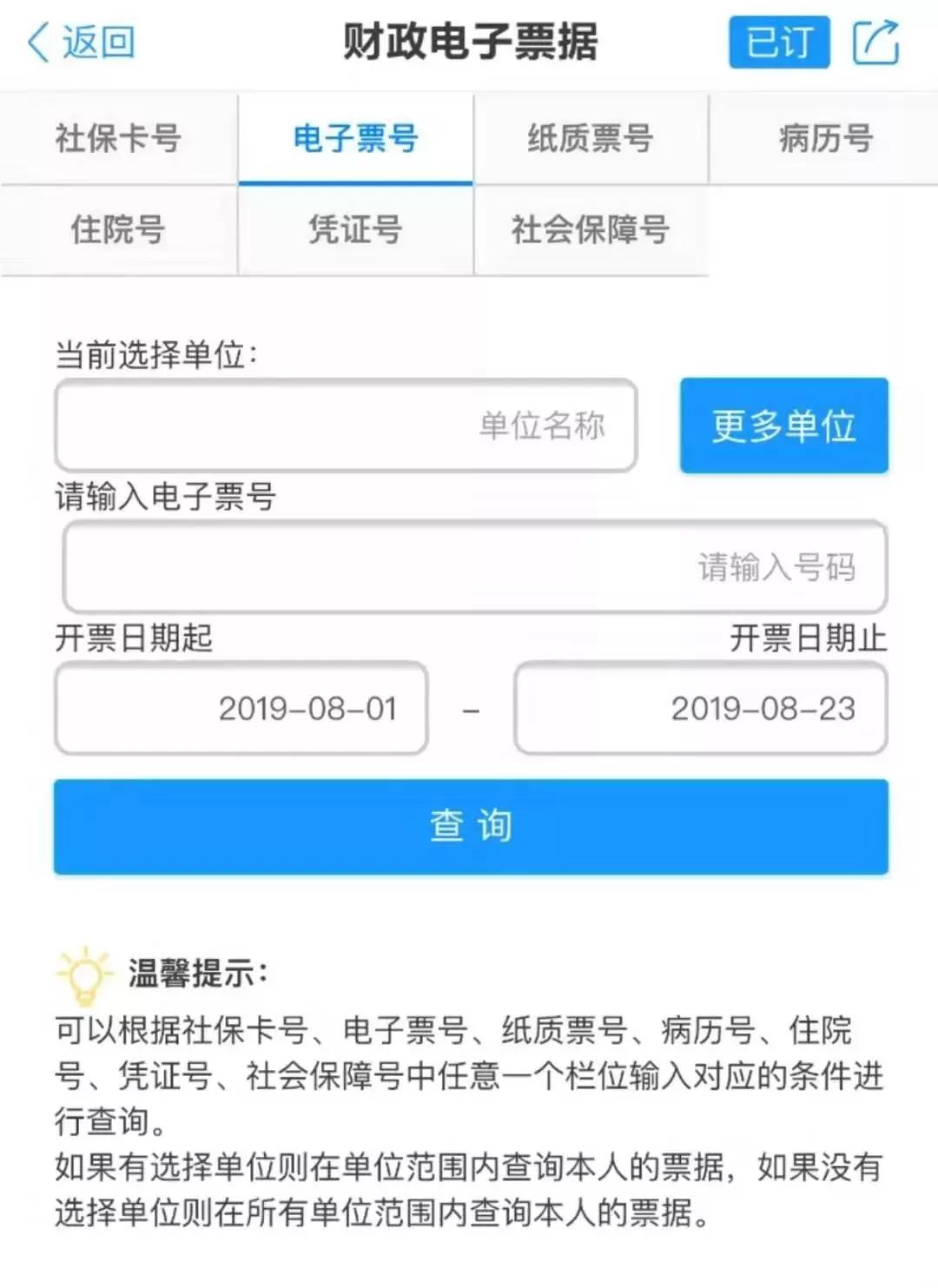Select the 社会保障号 tab
The height and width of the screenshot is (1288, 938).
[x=591, y=230]
